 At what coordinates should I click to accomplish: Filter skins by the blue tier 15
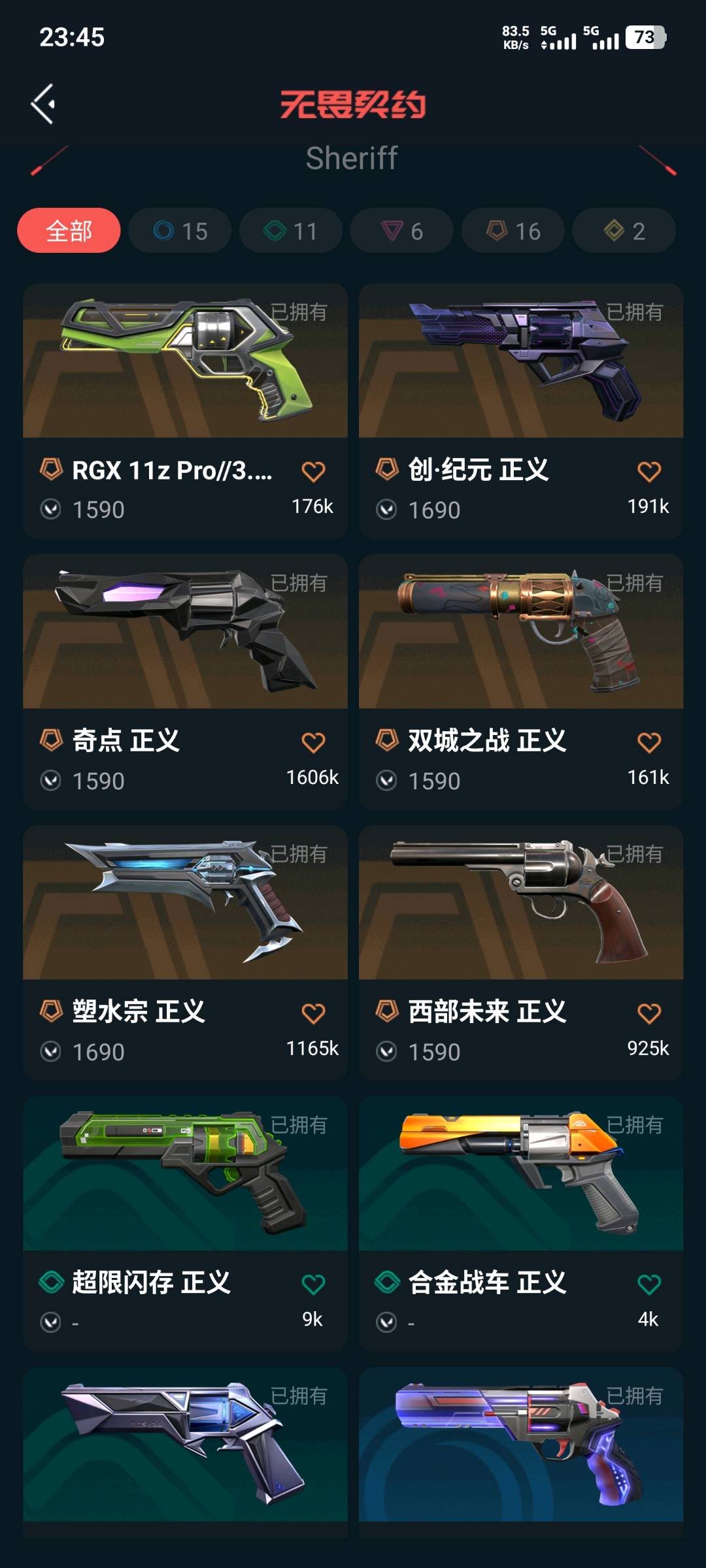[180, 231]
